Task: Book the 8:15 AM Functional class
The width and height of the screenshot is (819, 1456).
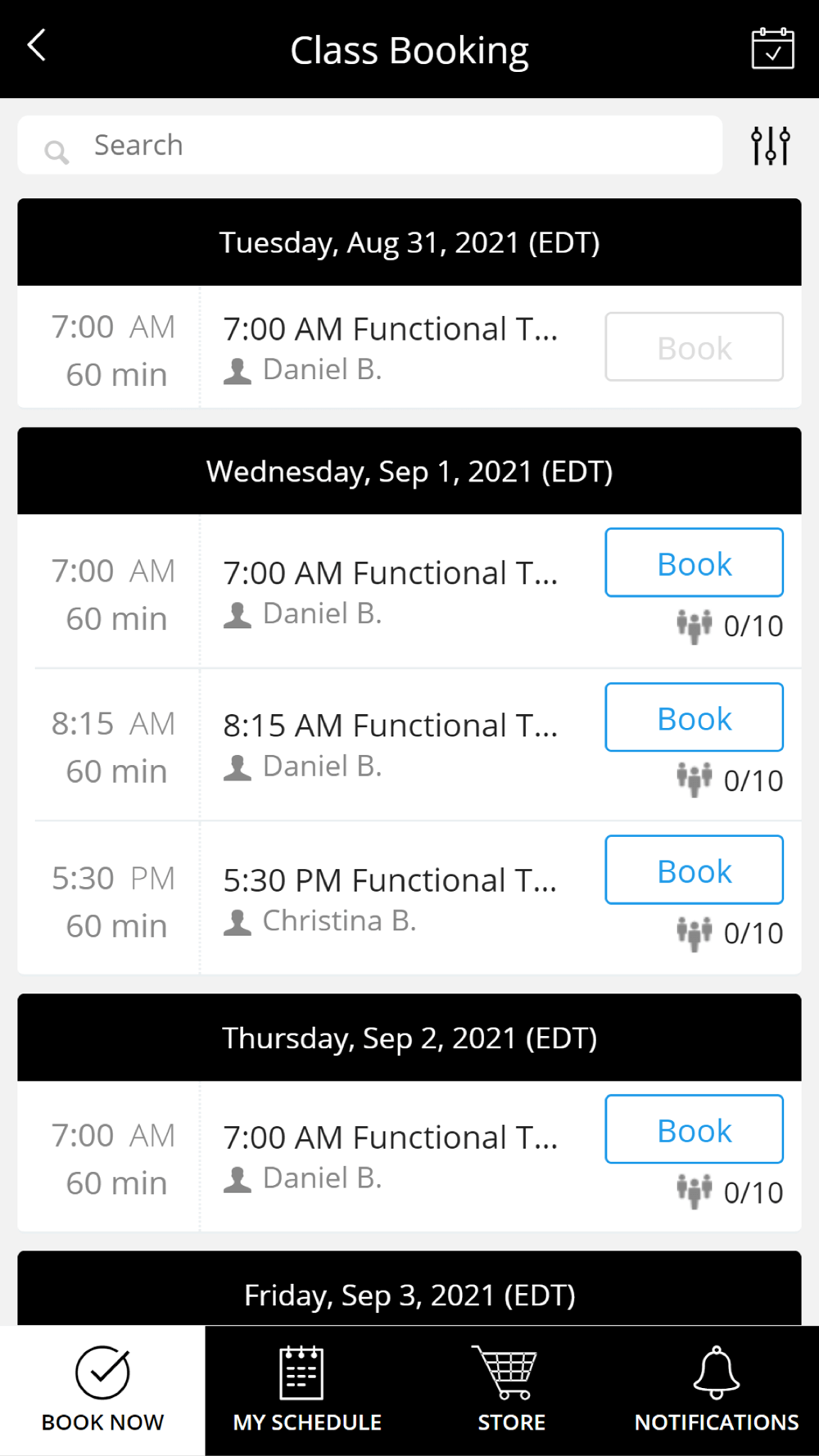Action: 694,717
